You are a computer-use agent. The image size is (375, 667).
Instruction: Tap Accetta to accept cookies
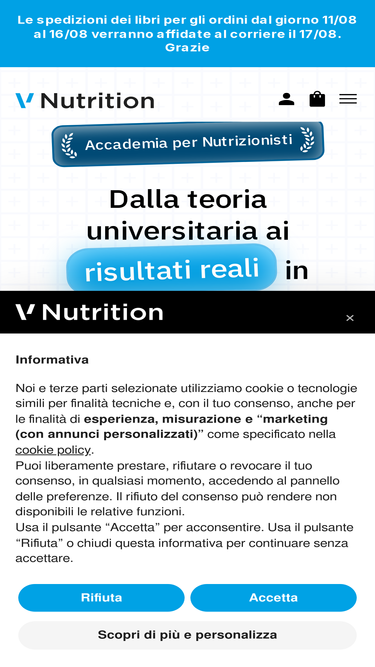pos(273,598)
